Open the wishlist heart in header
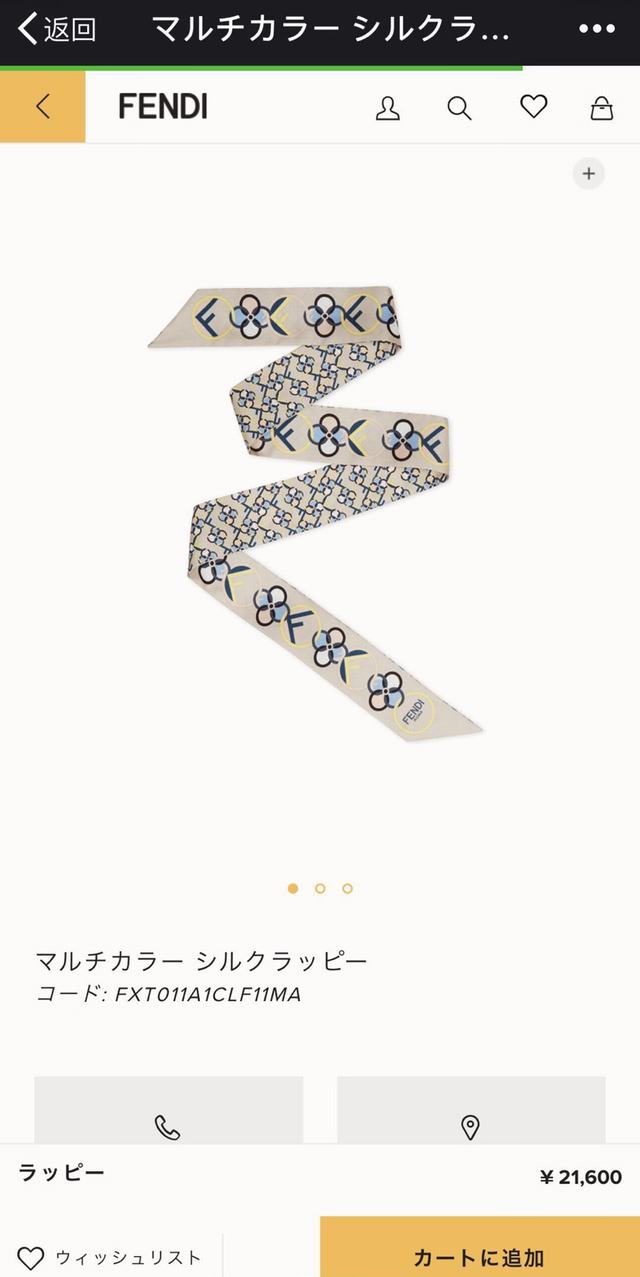The image size is (640, 1277). tap(533, 106)
